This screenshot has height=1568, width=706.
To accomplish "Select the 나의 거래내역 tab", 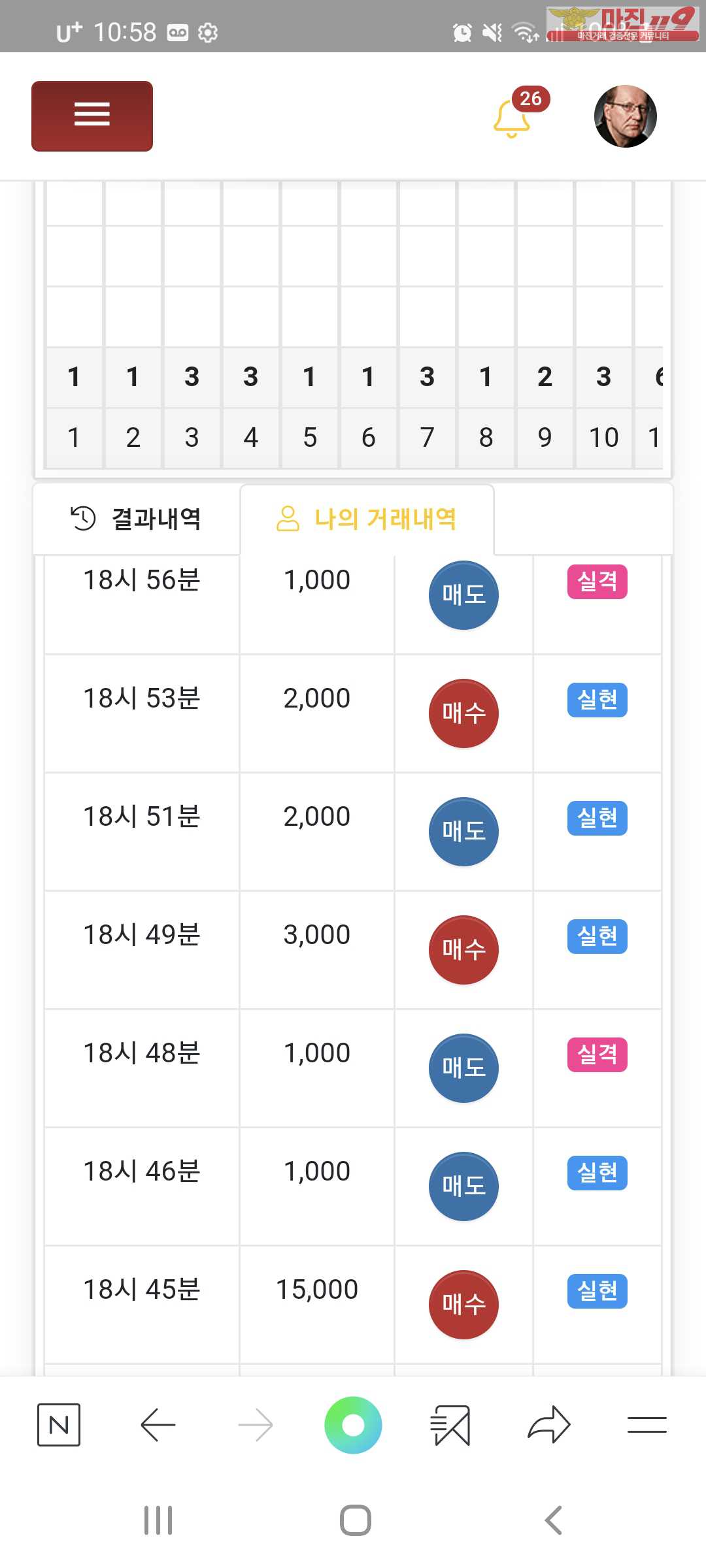I will tap(367, 519).
